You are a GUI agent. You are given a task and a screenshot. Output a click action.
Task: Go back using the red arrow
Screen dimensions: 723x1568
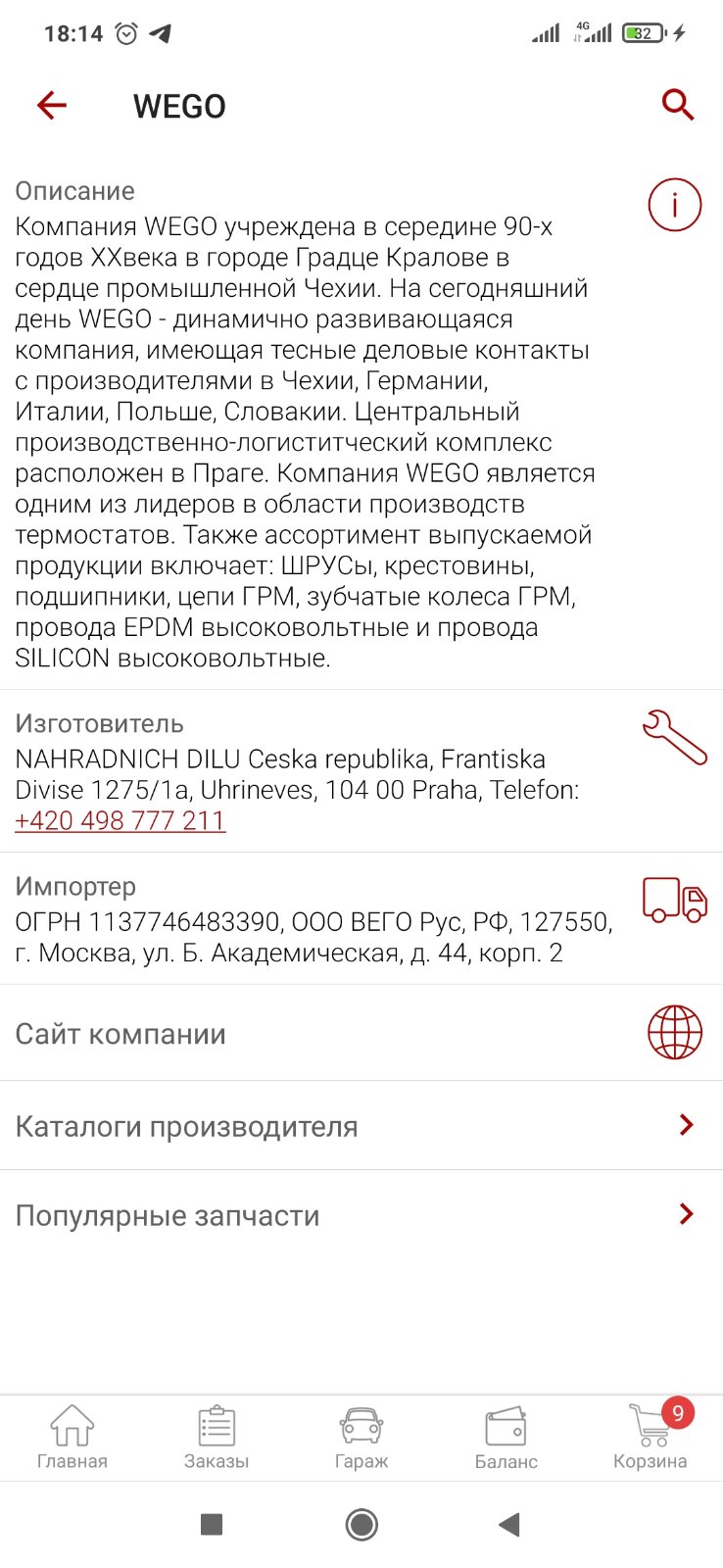52,105
